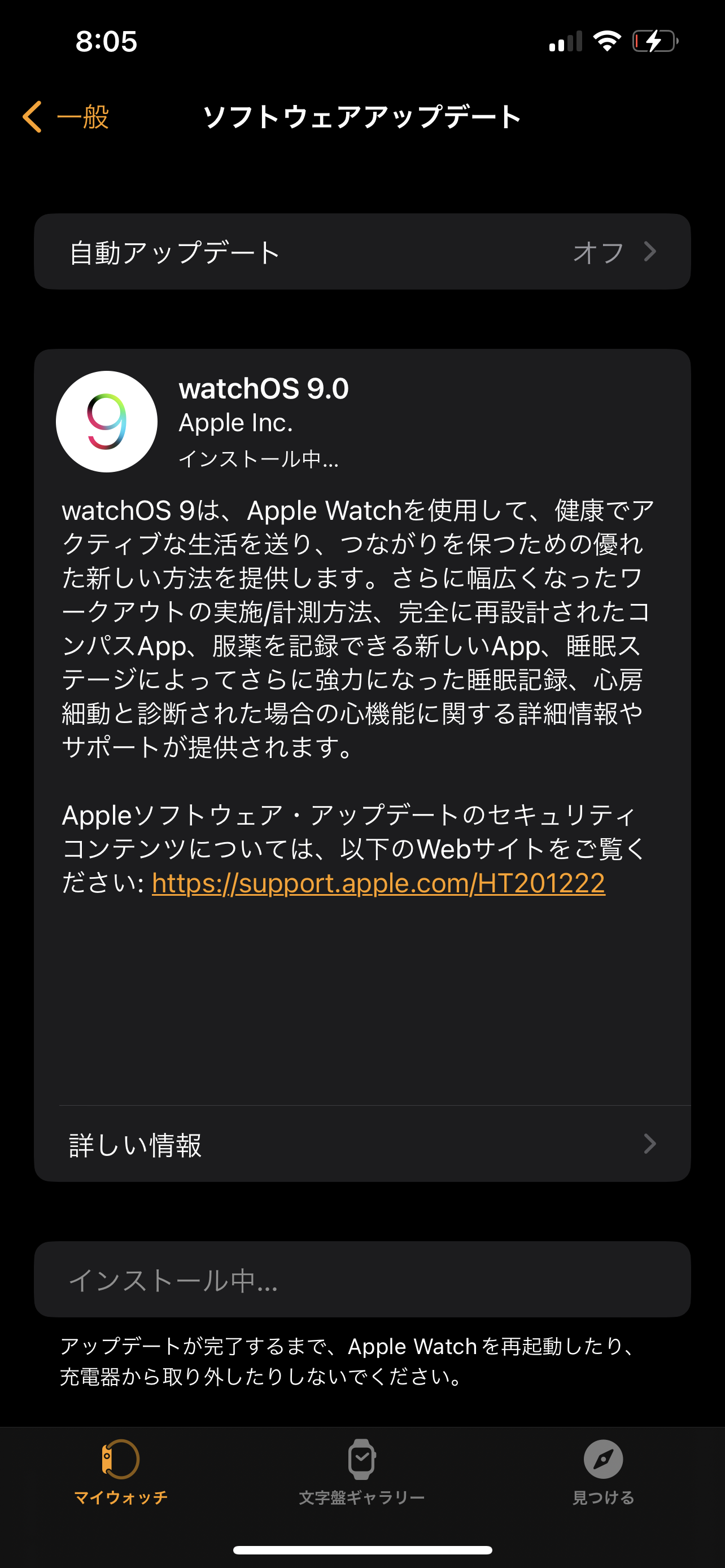Open 詳しい情報 row
Image resolution: width=725 pixels, height=1568 pixels.
pos(362,1144)
